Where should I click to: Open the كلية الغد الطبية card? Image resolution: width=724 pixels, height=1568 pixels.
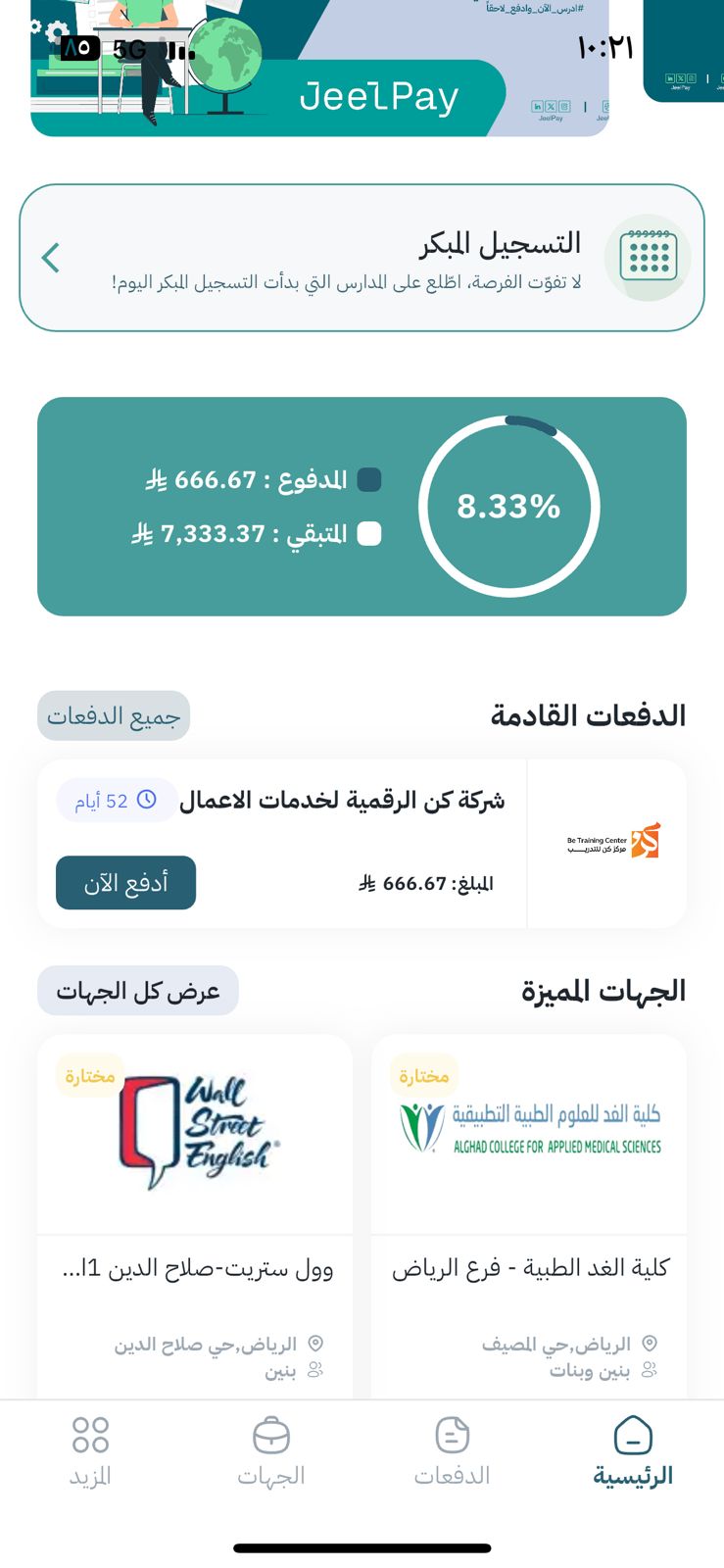coord(529,1216)
